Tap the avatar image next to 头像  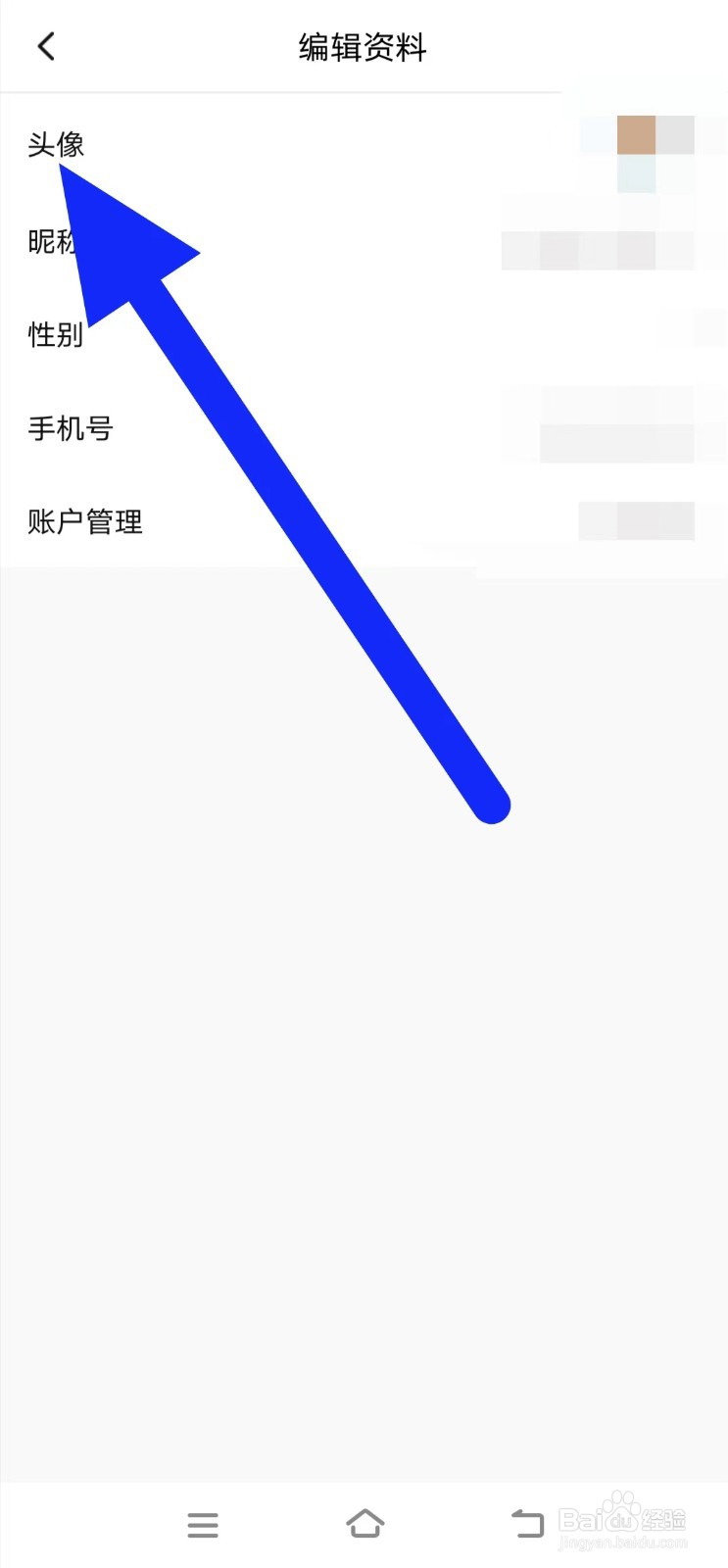[635, 137]
